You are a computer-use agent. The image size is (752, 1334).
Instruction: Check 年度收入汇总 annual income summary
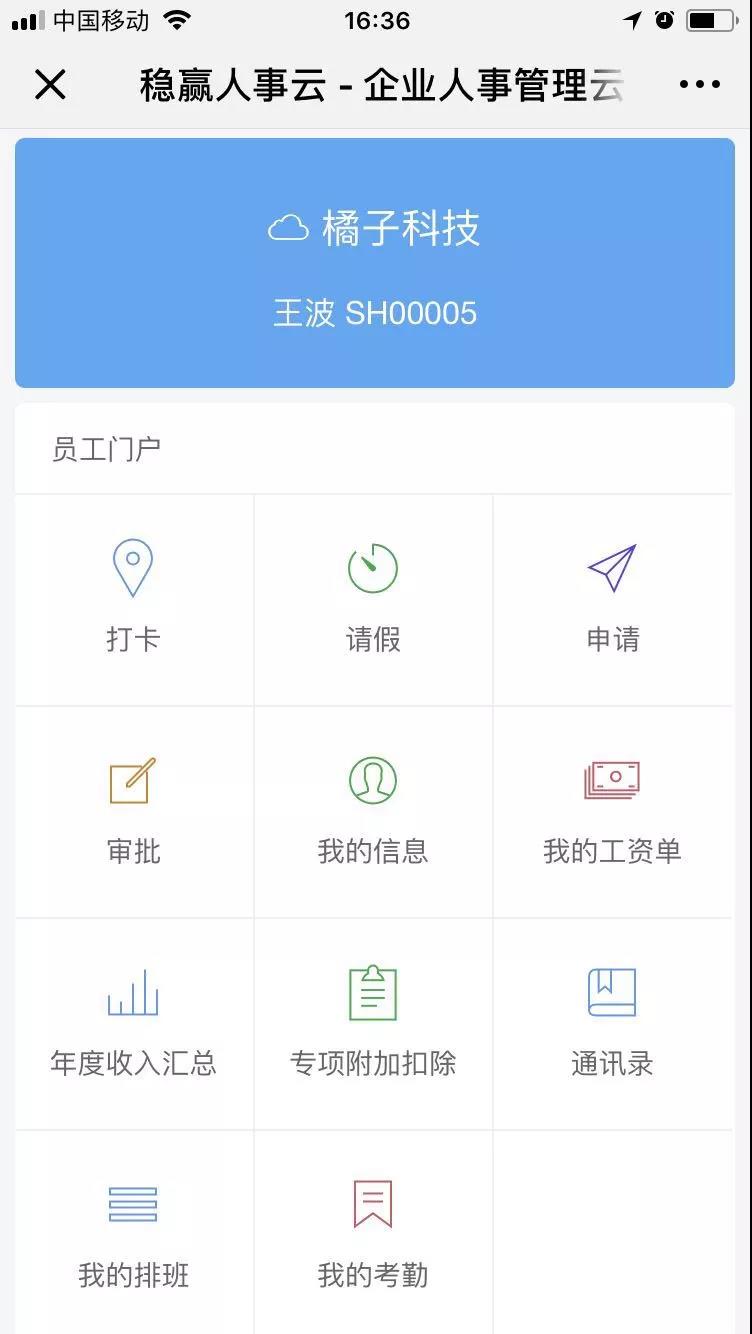point(133,1022)
